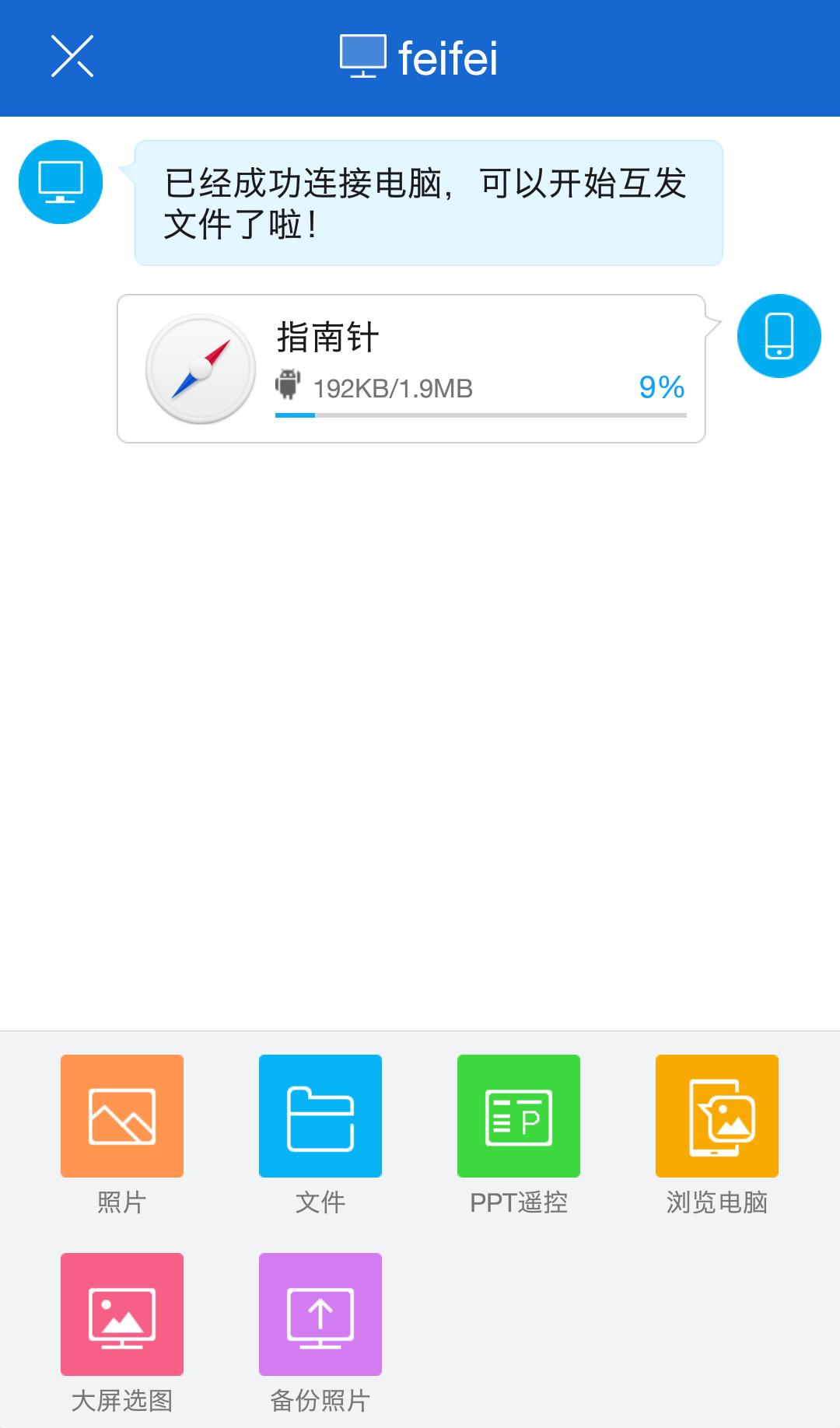Tap the connection success chat bubble

pos(430,201)
